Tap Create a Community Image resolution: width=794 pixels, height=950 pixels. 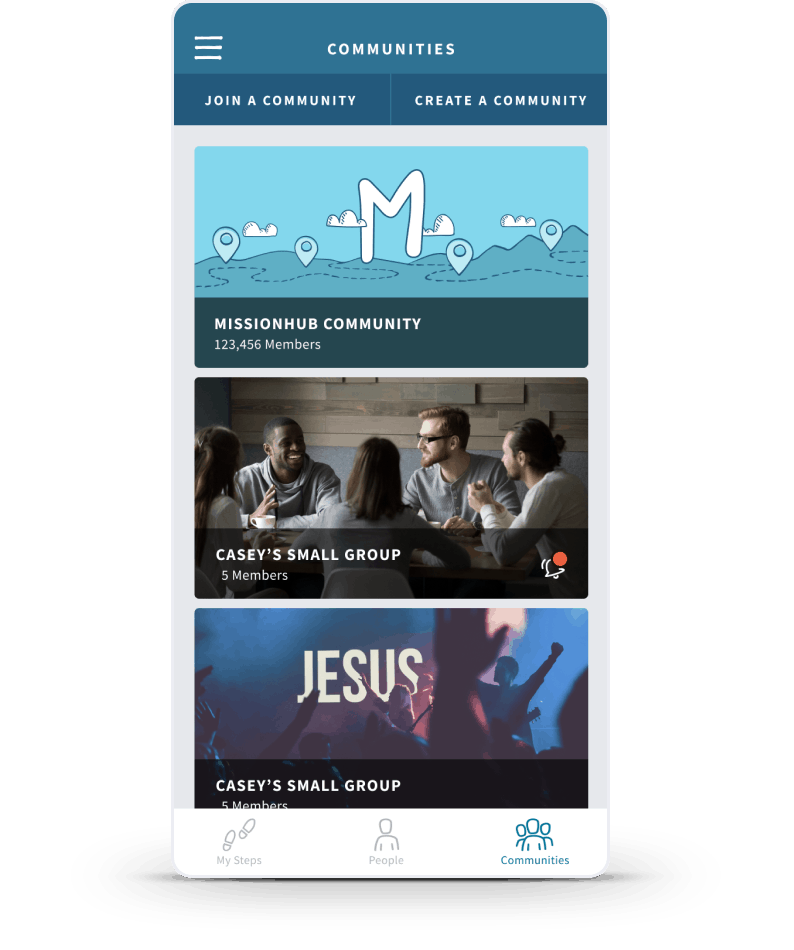pos(500,101)
